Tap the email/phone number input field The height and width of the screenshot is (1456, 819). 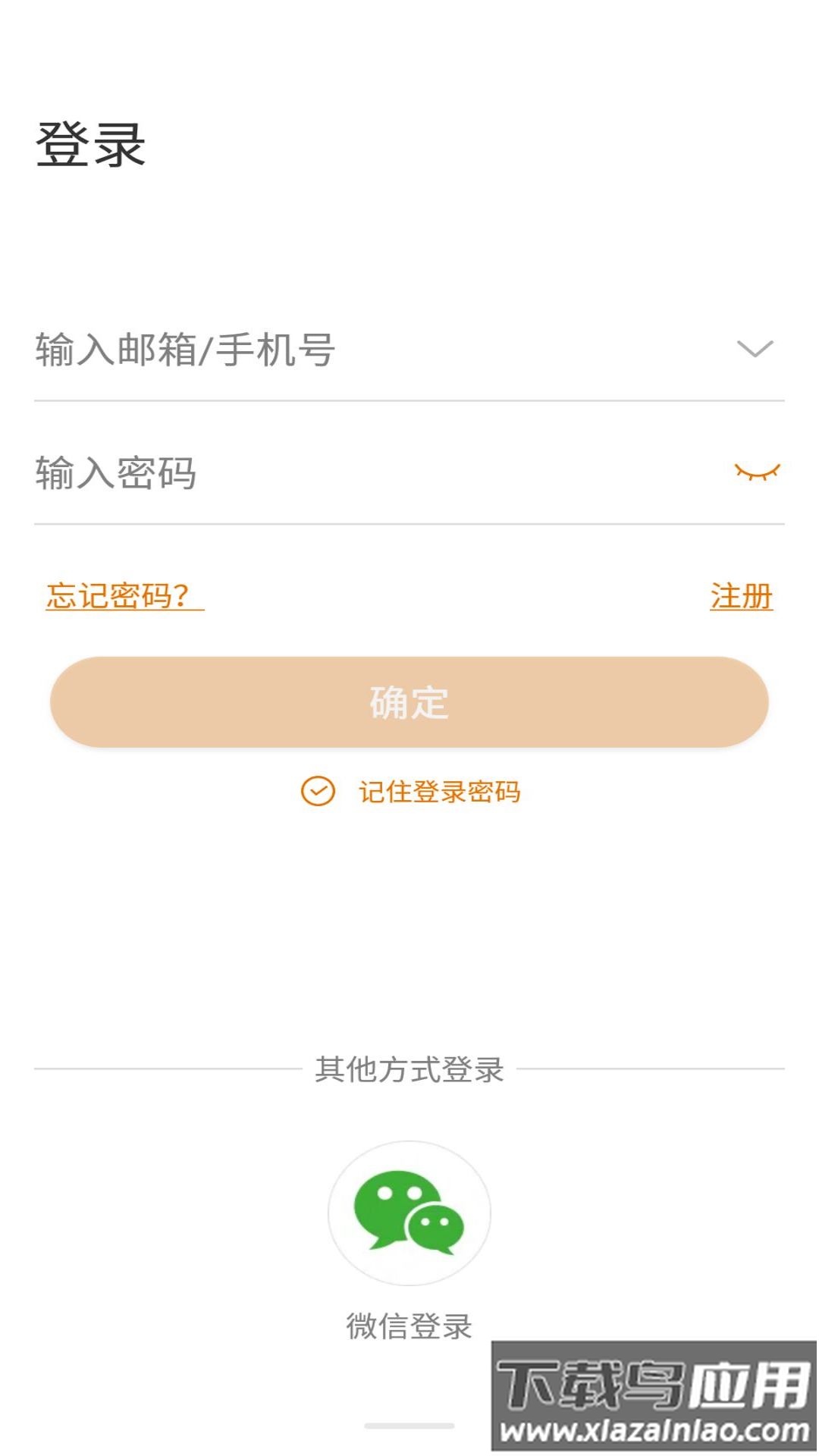click(x=364, y=350)
